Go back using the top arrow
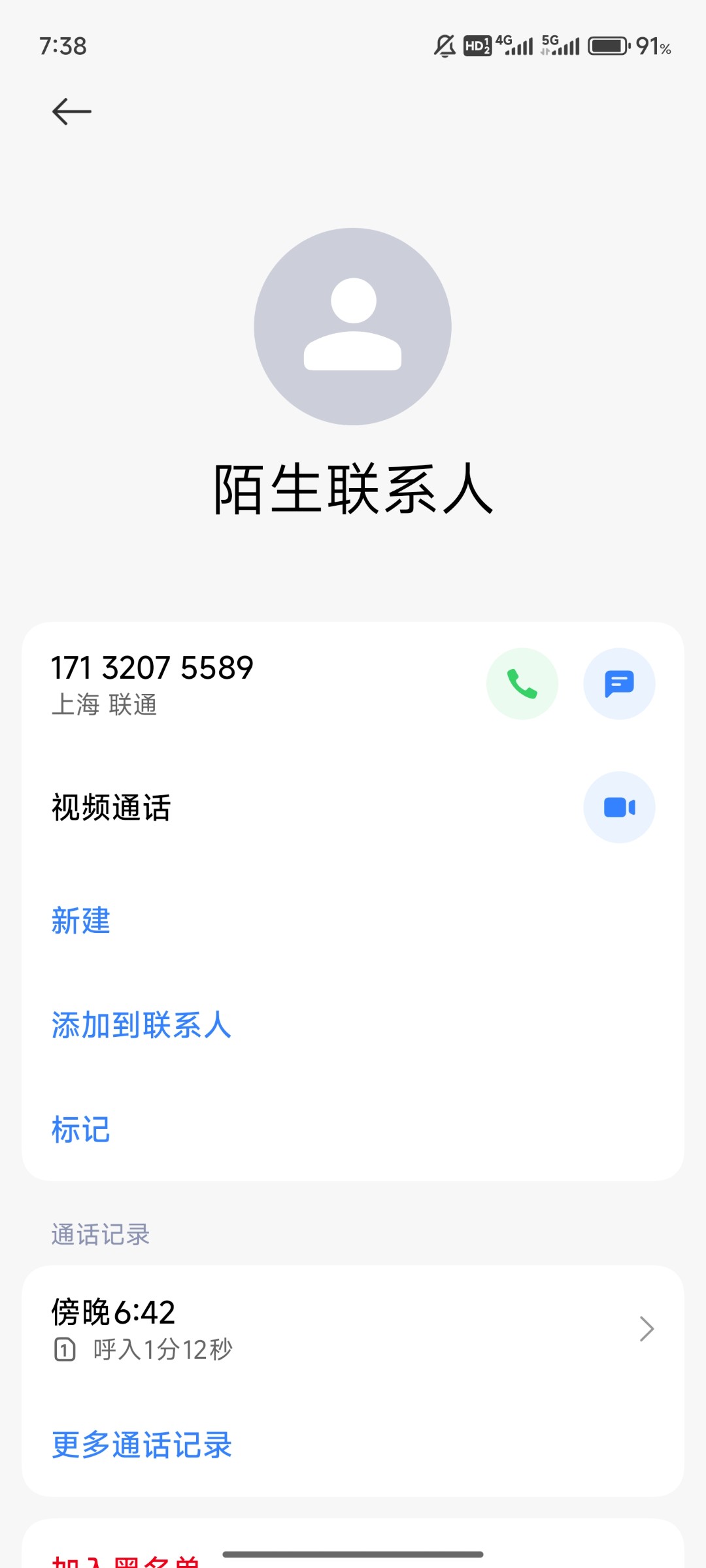This screenshot has height=1568, width=706. [x=72, y=111]
